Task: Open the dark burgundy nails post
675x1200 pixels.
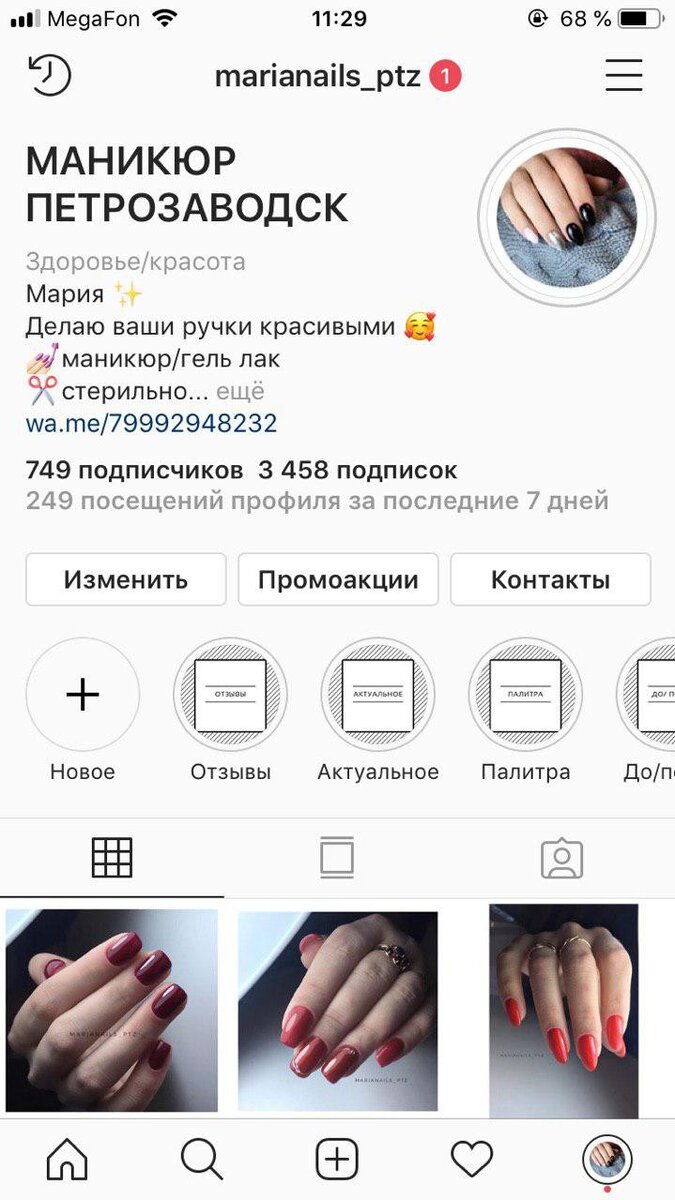Action: coord(111,1010)
